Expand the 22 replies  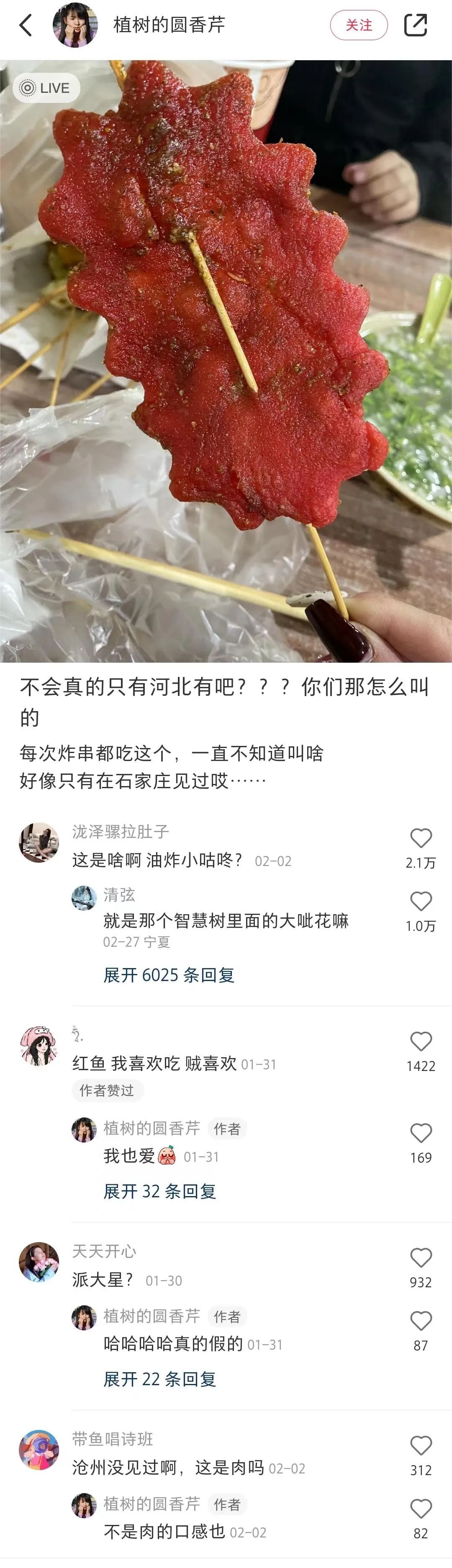point(159,1379)
